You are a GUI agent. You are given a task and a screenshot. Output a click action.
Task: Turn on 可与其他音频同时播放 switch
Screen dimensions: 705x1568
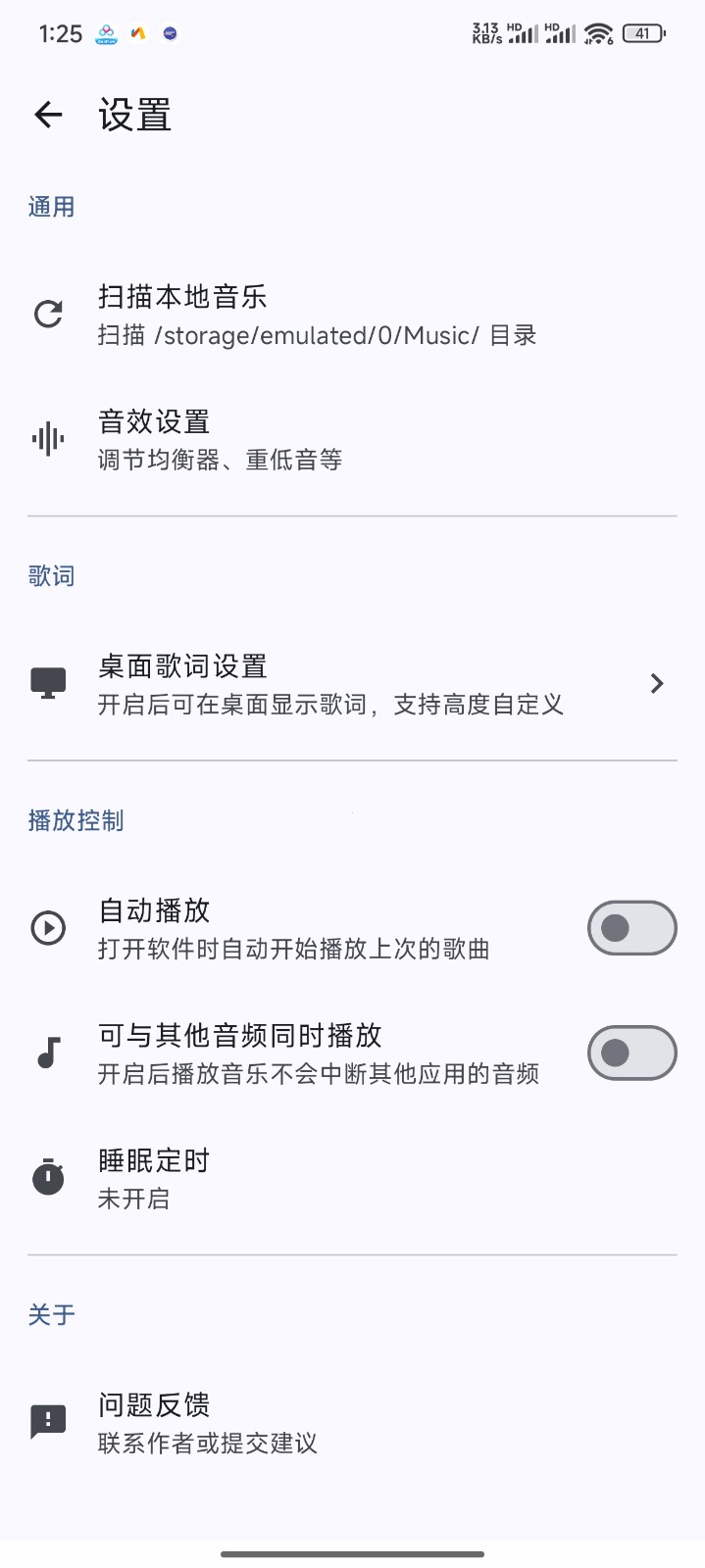631,1053
